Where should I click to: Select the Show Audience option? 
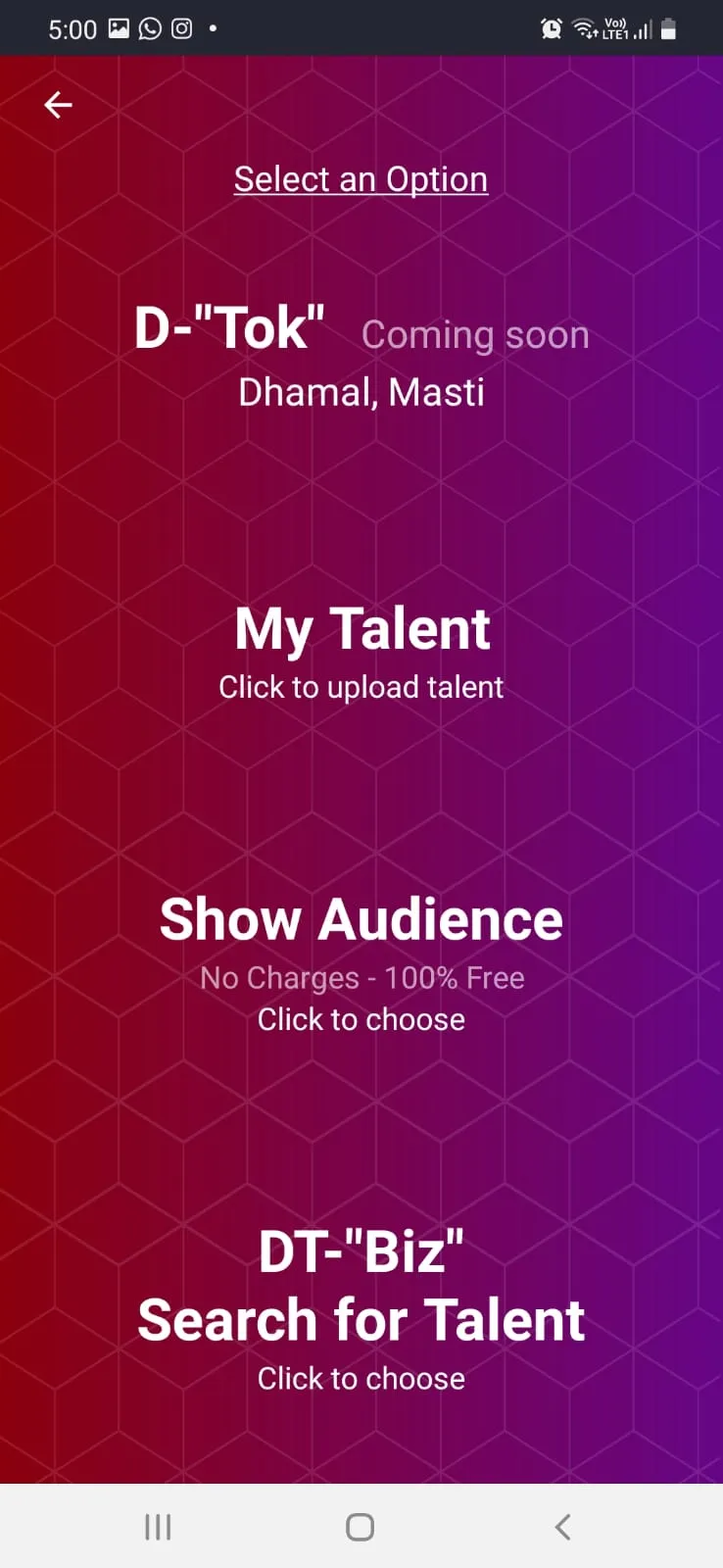(x=361, y=918)
